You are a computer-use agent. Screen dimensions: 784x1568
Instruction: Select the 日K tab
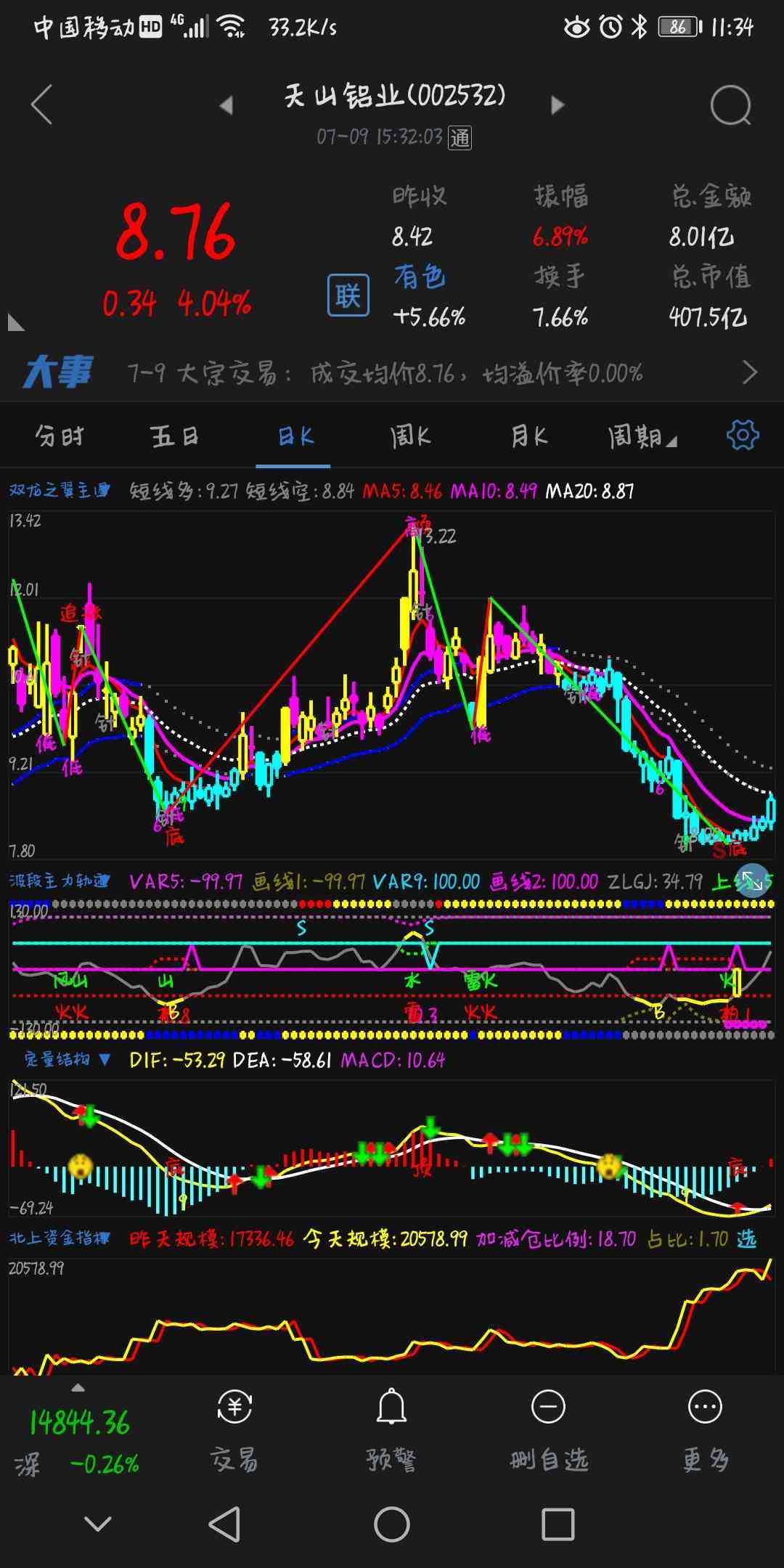pyautogui.click(x=294, y=436)
